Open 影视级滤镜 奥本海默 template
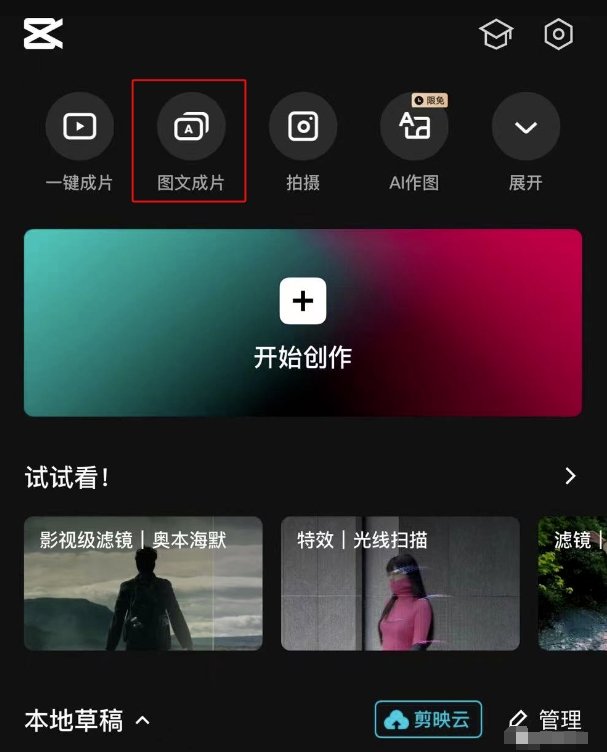This screenshot has width=607, height=752. point(143,583)
